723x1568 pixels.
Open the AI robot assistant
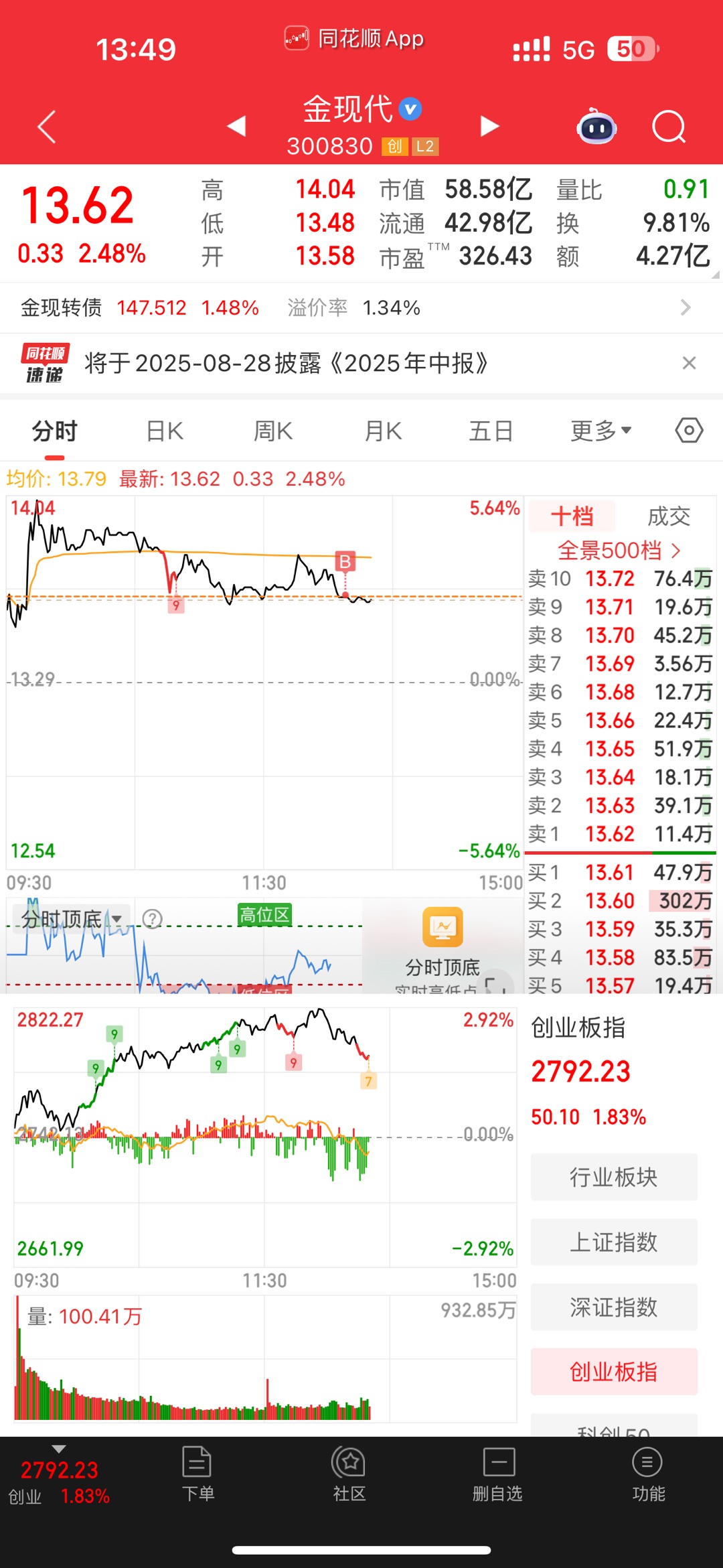click(x=596, y=127)
